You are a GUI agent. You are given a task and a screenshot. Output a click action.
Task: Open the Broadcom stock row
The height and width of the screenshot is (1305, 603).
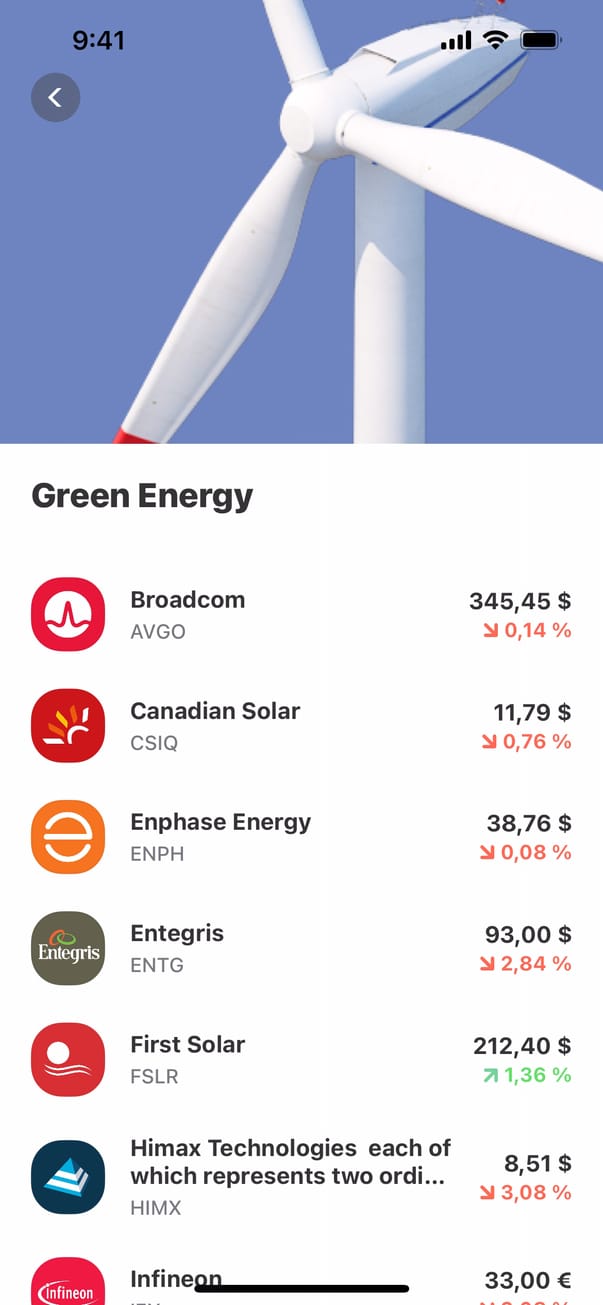click(300, 614)
